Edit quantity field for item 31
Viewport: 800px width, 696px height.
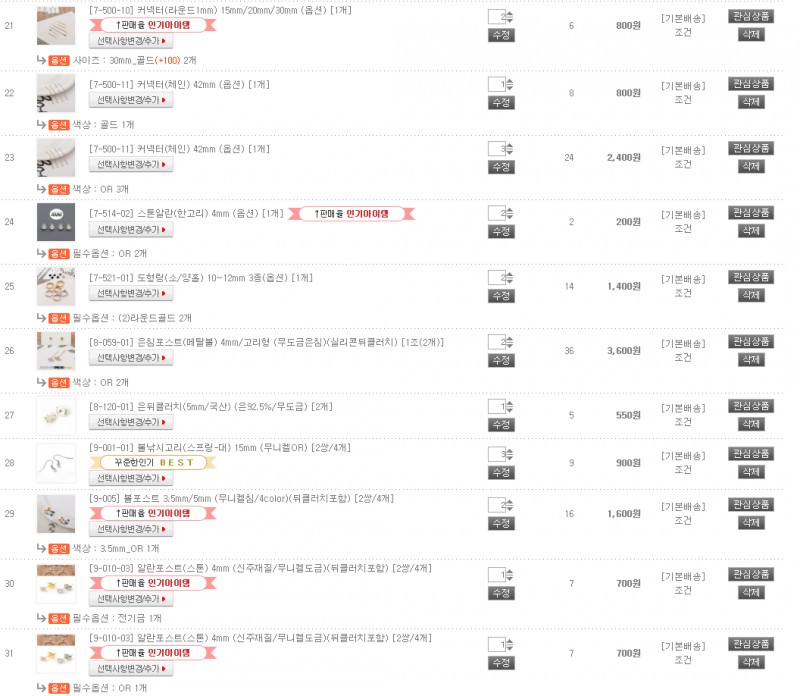pyautogui.click(x=494, y=644)
